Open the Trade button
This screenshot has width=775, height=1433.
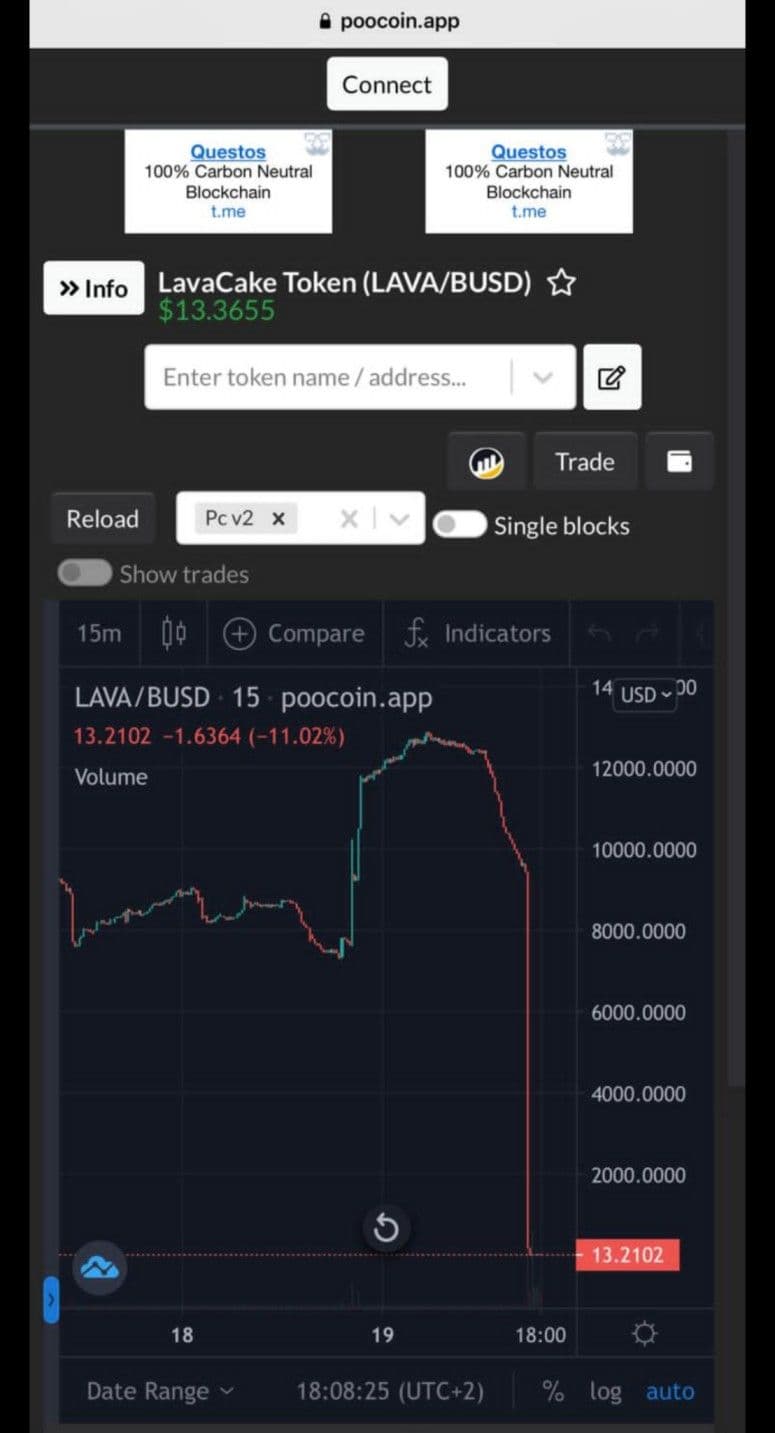pos(584,461)
